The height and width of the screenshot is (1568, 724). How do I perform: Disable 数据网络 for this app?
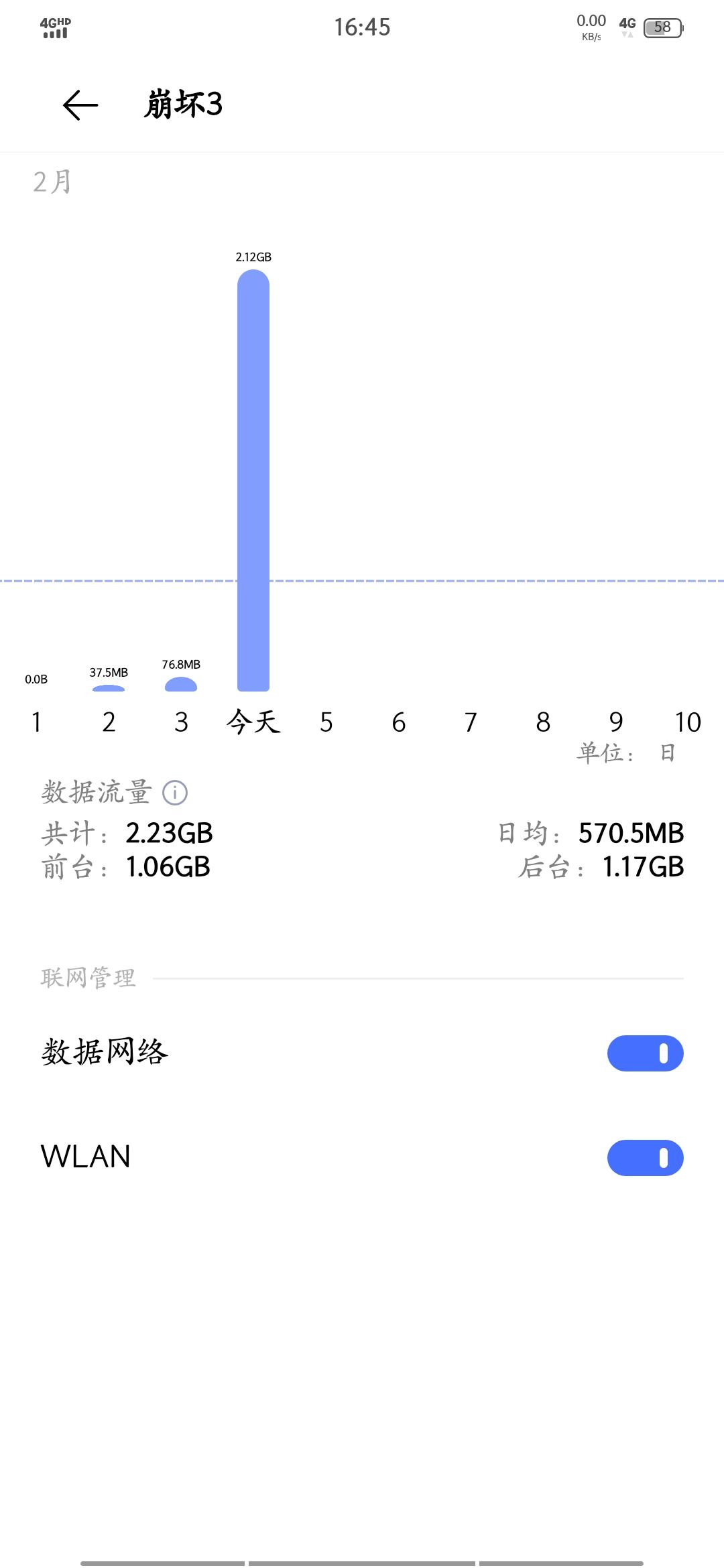(645, 1053)
